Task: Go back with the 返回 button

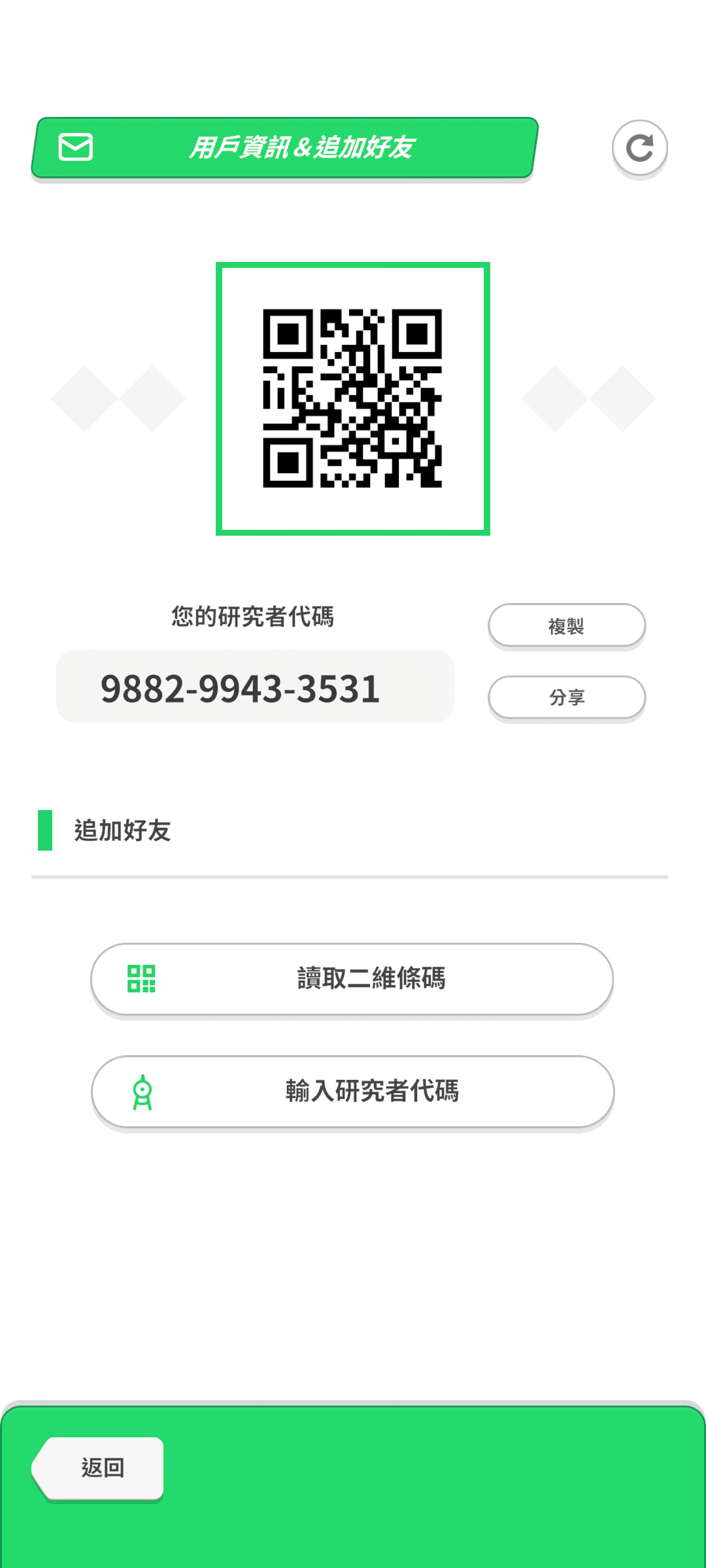Action: click(x=100, y=1468)
